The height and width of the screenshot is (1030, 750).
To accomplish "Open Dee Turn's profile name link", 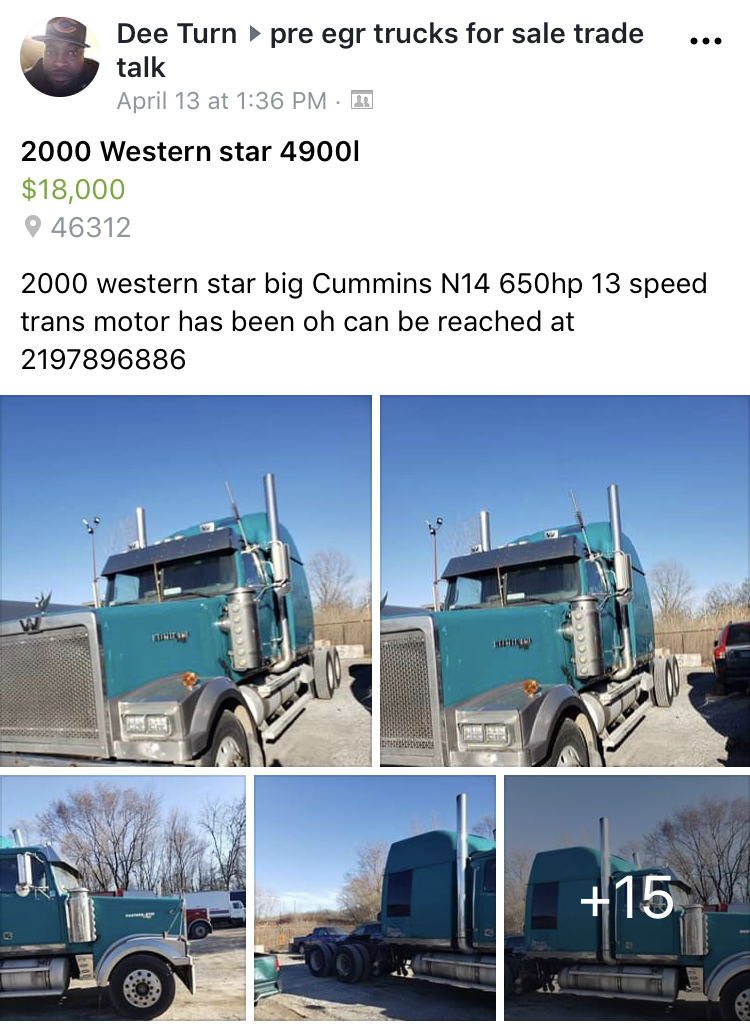I will [176, 34].
